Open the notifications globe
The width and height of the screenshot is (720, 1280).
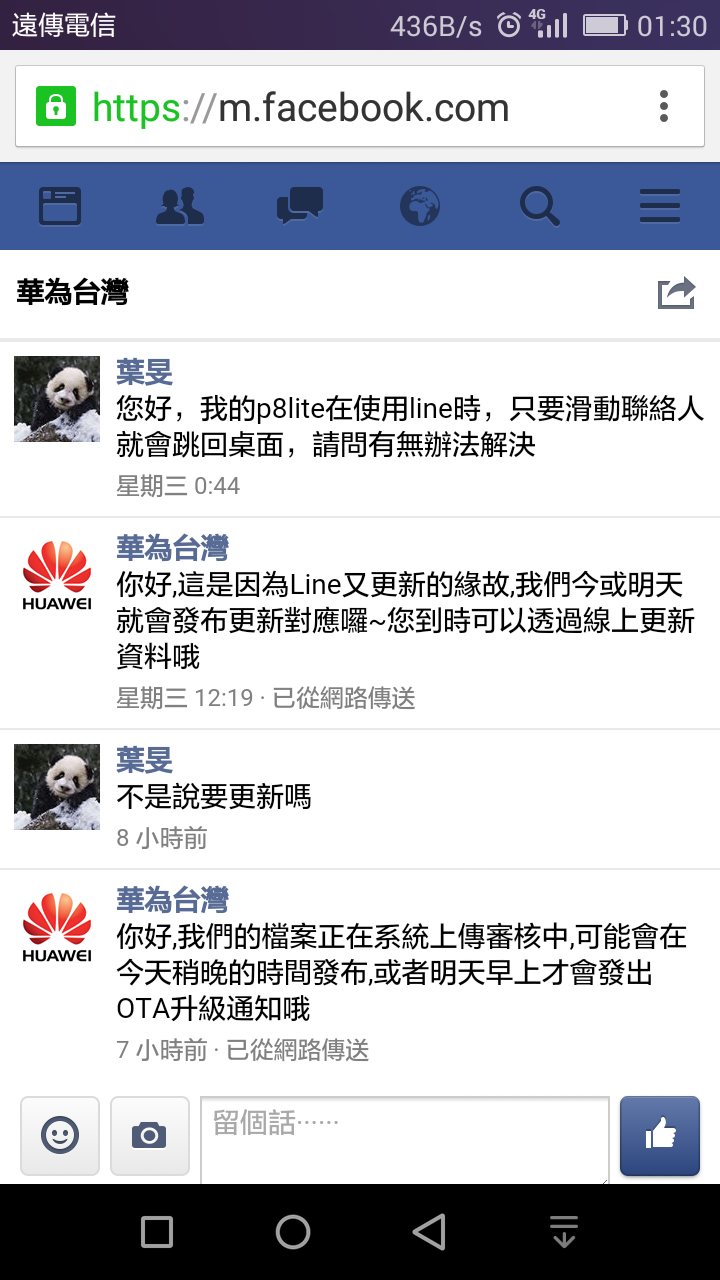[420, 206]
